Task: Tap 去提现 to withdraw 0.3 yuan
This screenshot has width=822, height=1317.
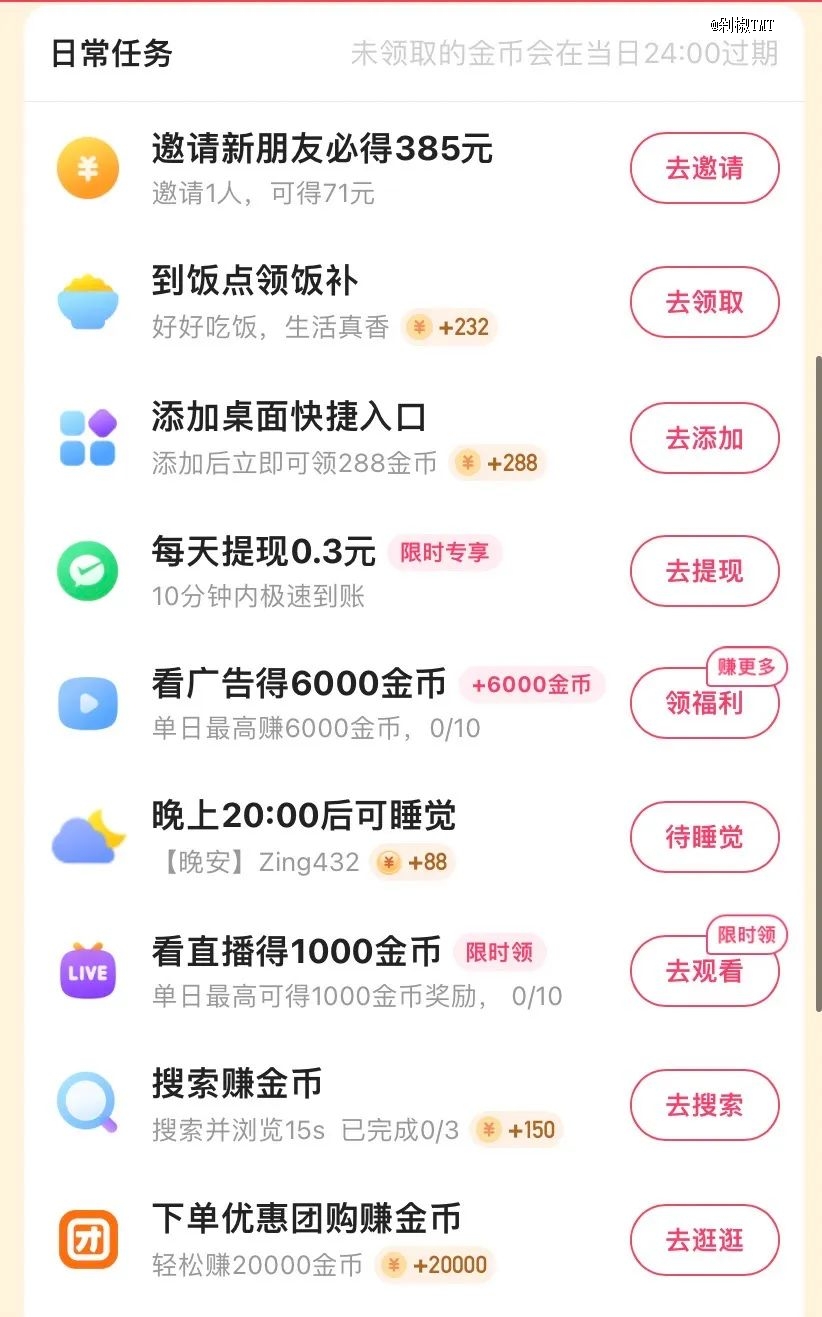Action: pyautogui.click(x=704, y=571)
